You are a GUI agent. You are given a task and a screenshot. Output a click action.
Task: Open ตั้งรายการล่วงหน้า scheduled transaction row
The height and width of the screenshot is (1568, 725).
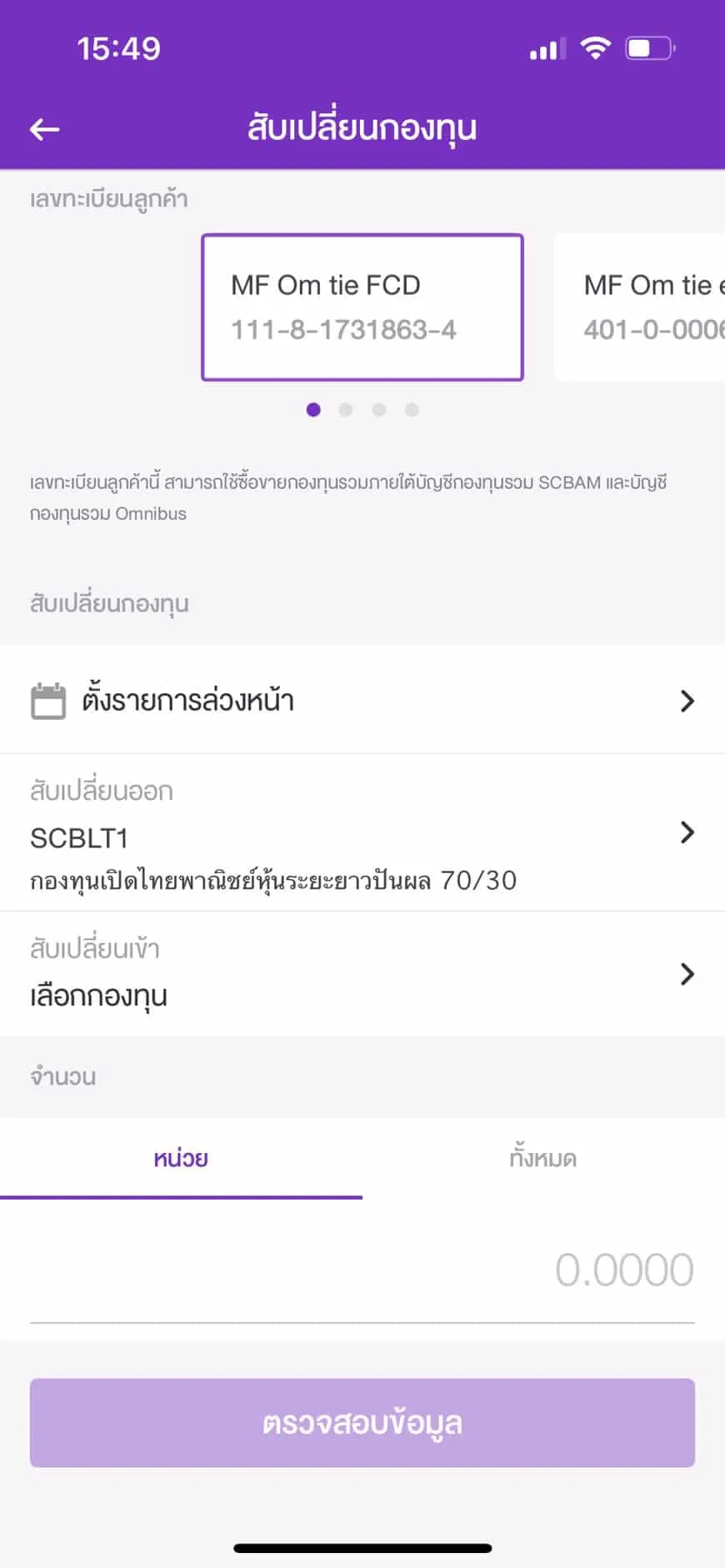tap(362, 700)
